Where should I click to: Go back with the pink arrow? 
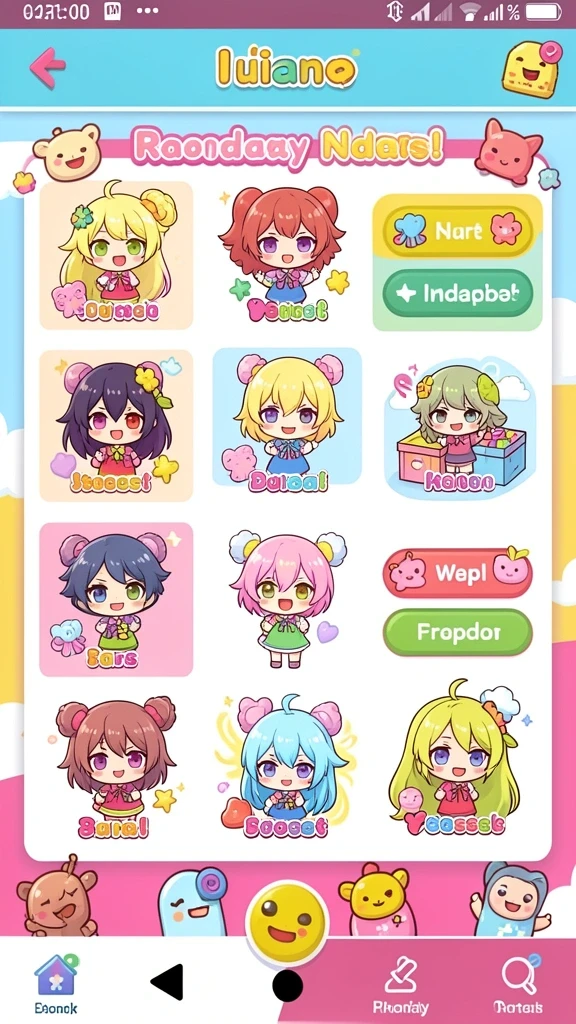click(x=48, y=66)
